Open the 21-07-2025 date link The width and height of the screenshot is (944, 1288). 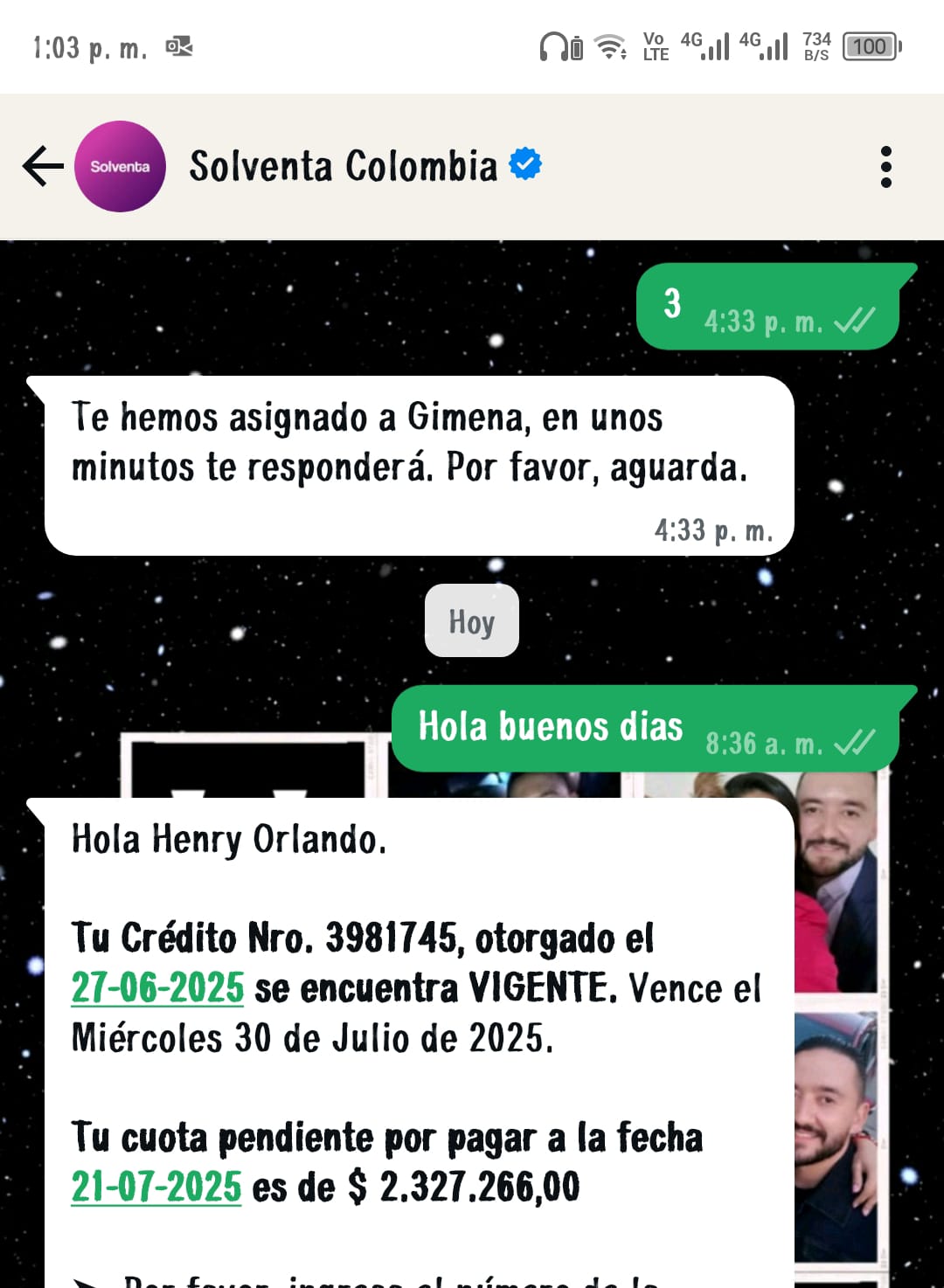[x=156, y=1187]
